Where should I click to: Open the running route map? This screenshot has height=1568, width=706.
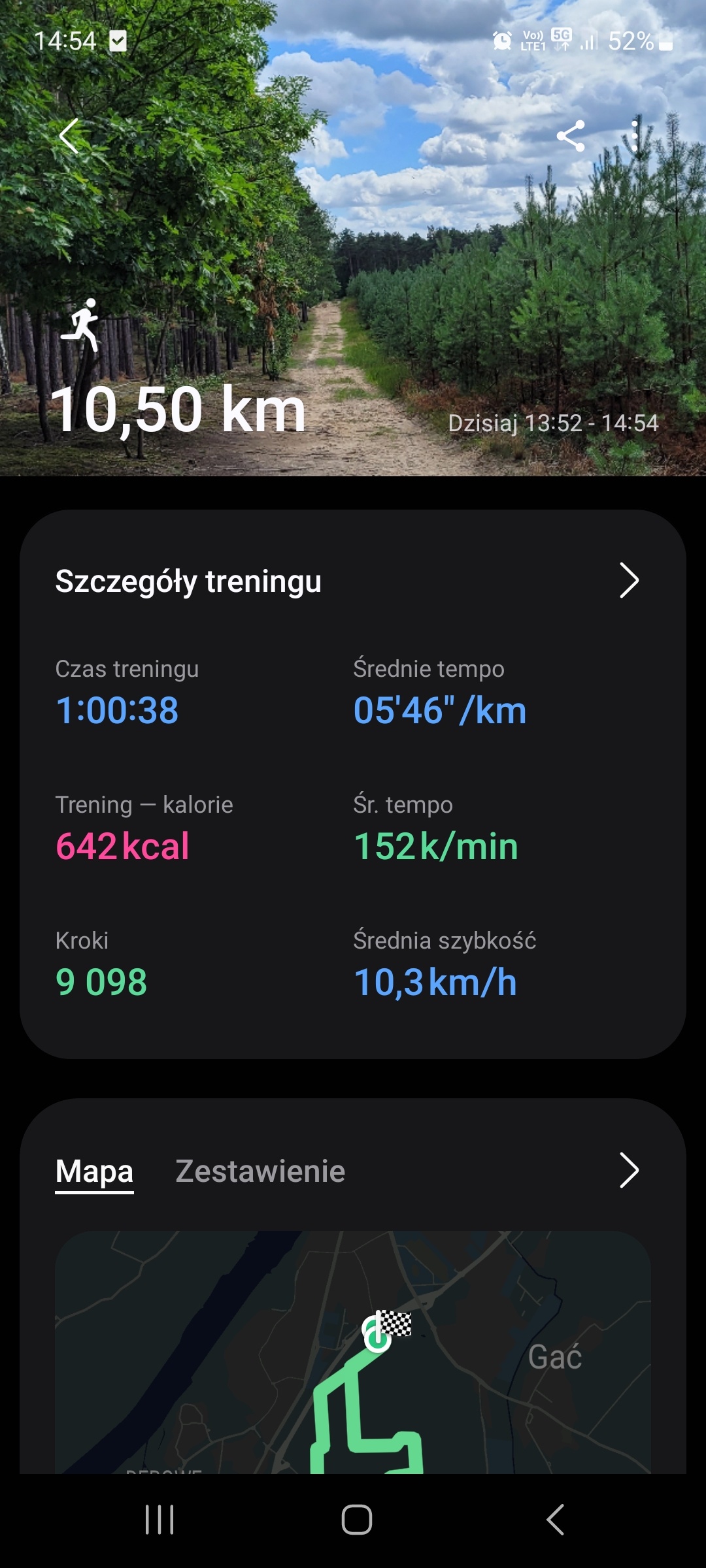pyautogui.click(x=353, y=1352)
